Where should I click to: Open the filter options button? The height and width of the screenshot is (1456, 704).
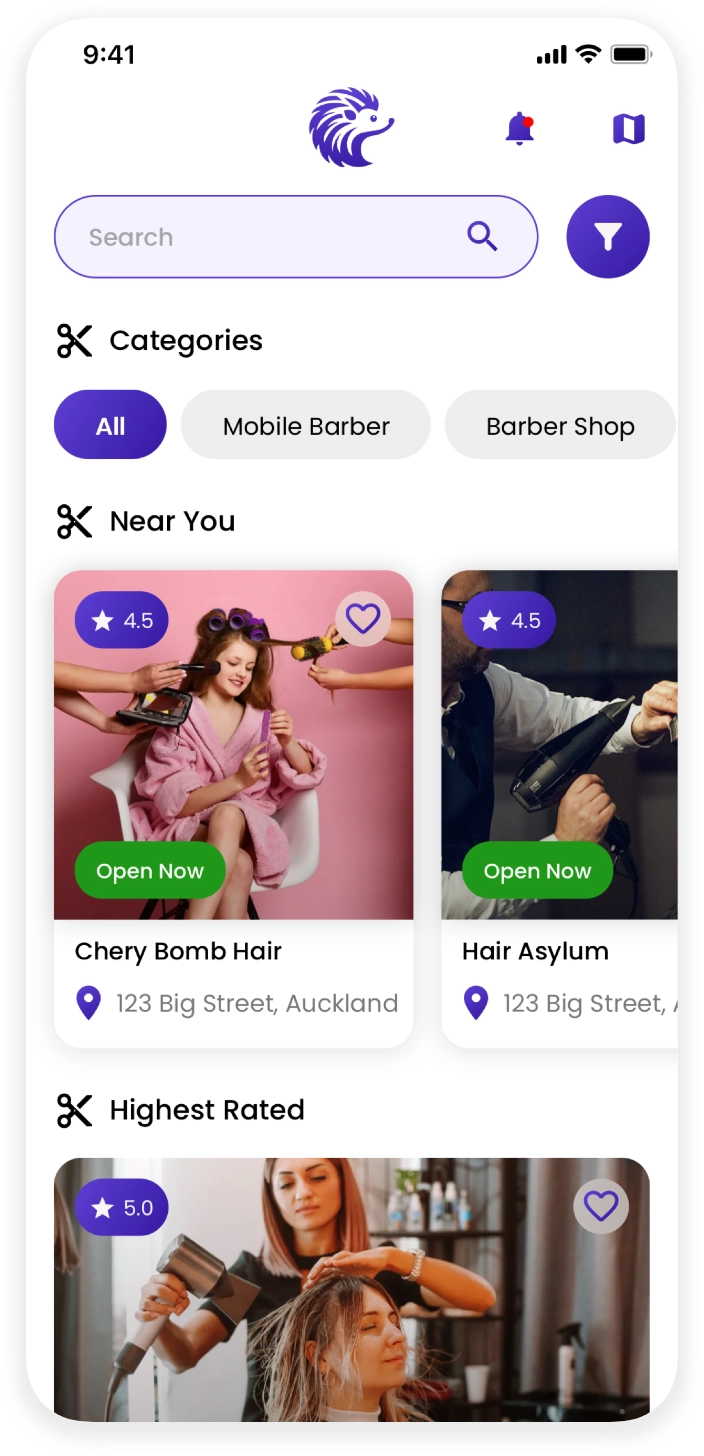[x=608, y=237]
